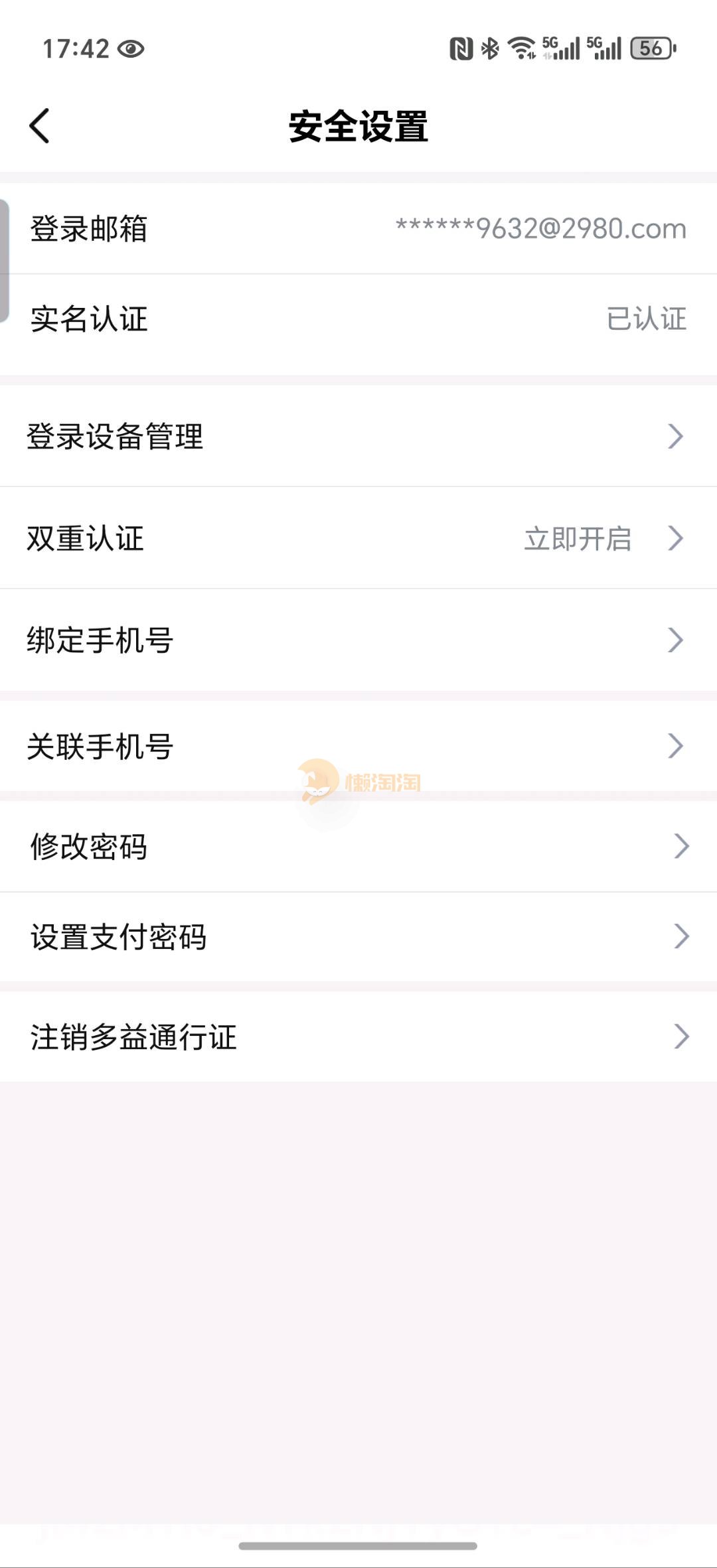Open 修改密码
The image size is (717, 1568).
(x=358, y=847)
